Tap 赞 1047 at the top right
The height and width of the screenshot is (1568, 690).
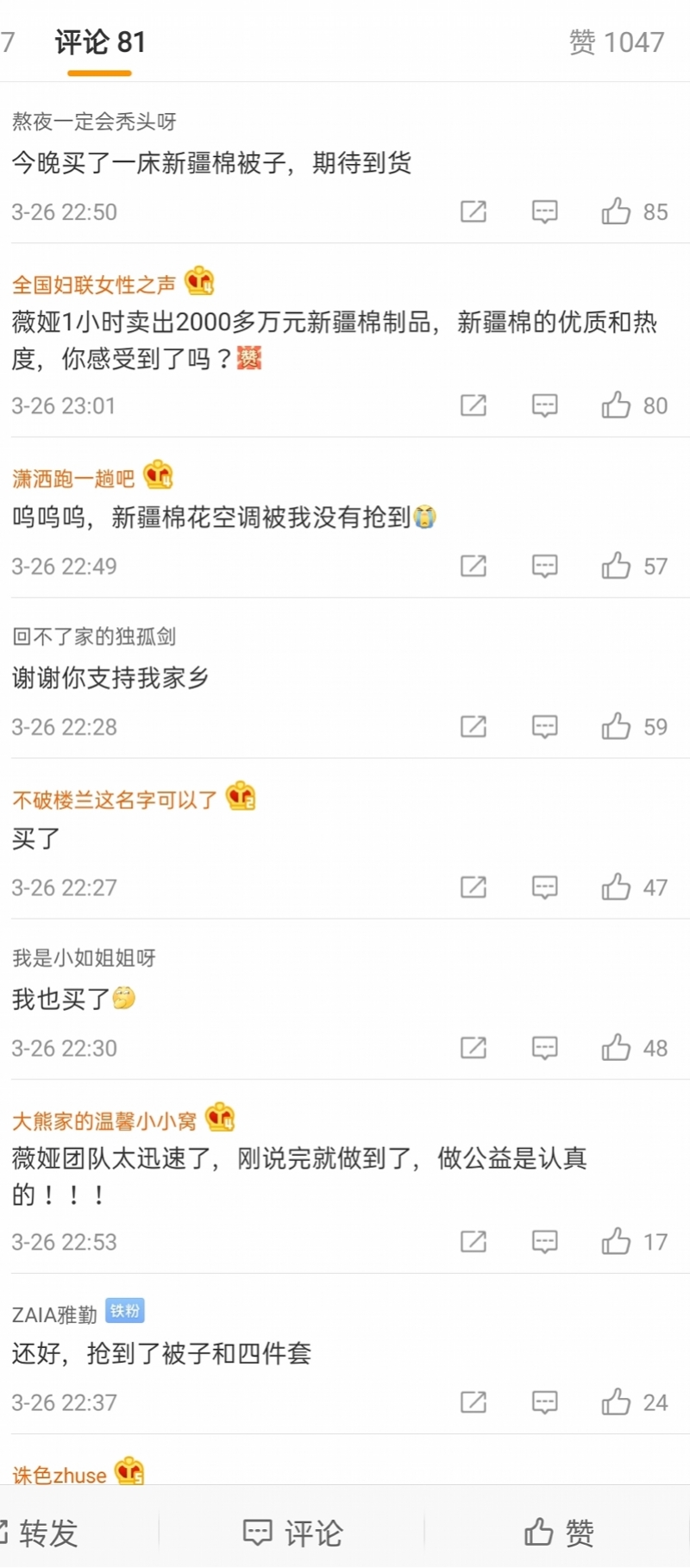click(619, 41)
